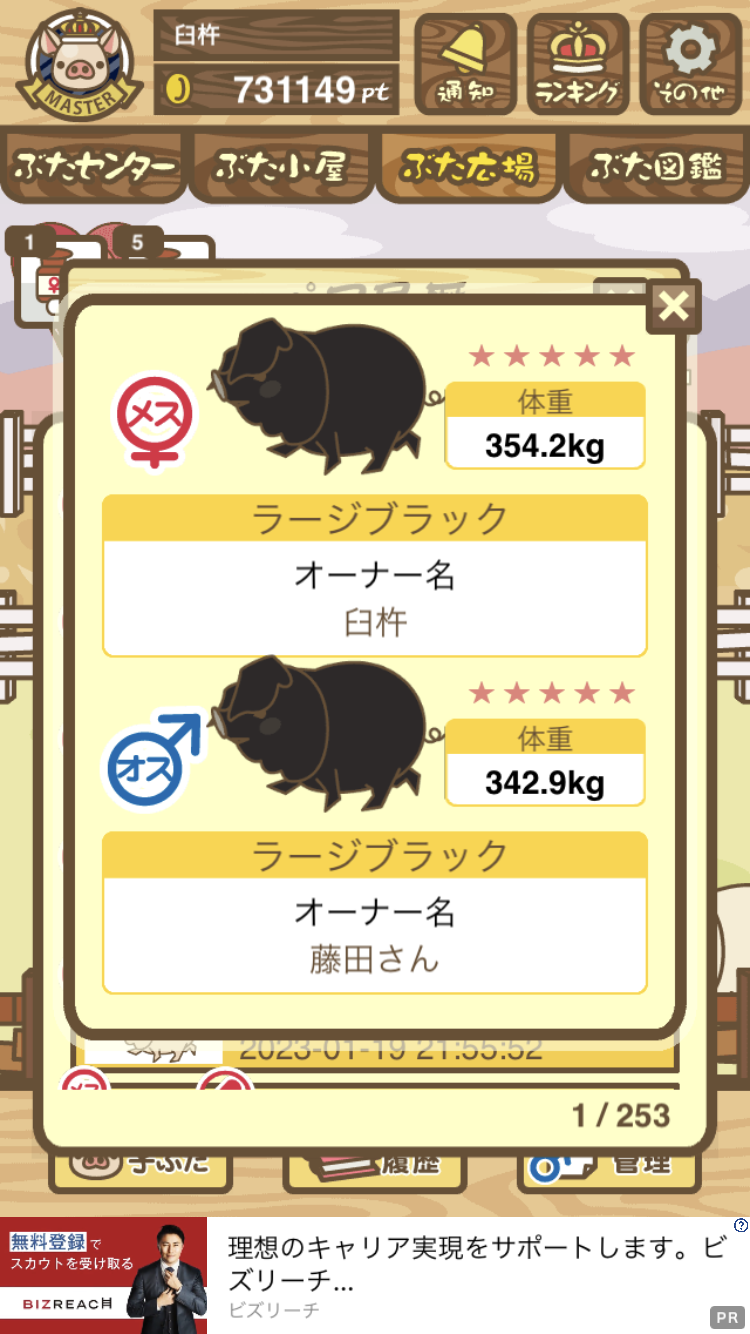Screen dimensions: 750x1334
Task: Tap the MASTER pig profile badge
Action: pyautogui.click(x=77, y=63)
